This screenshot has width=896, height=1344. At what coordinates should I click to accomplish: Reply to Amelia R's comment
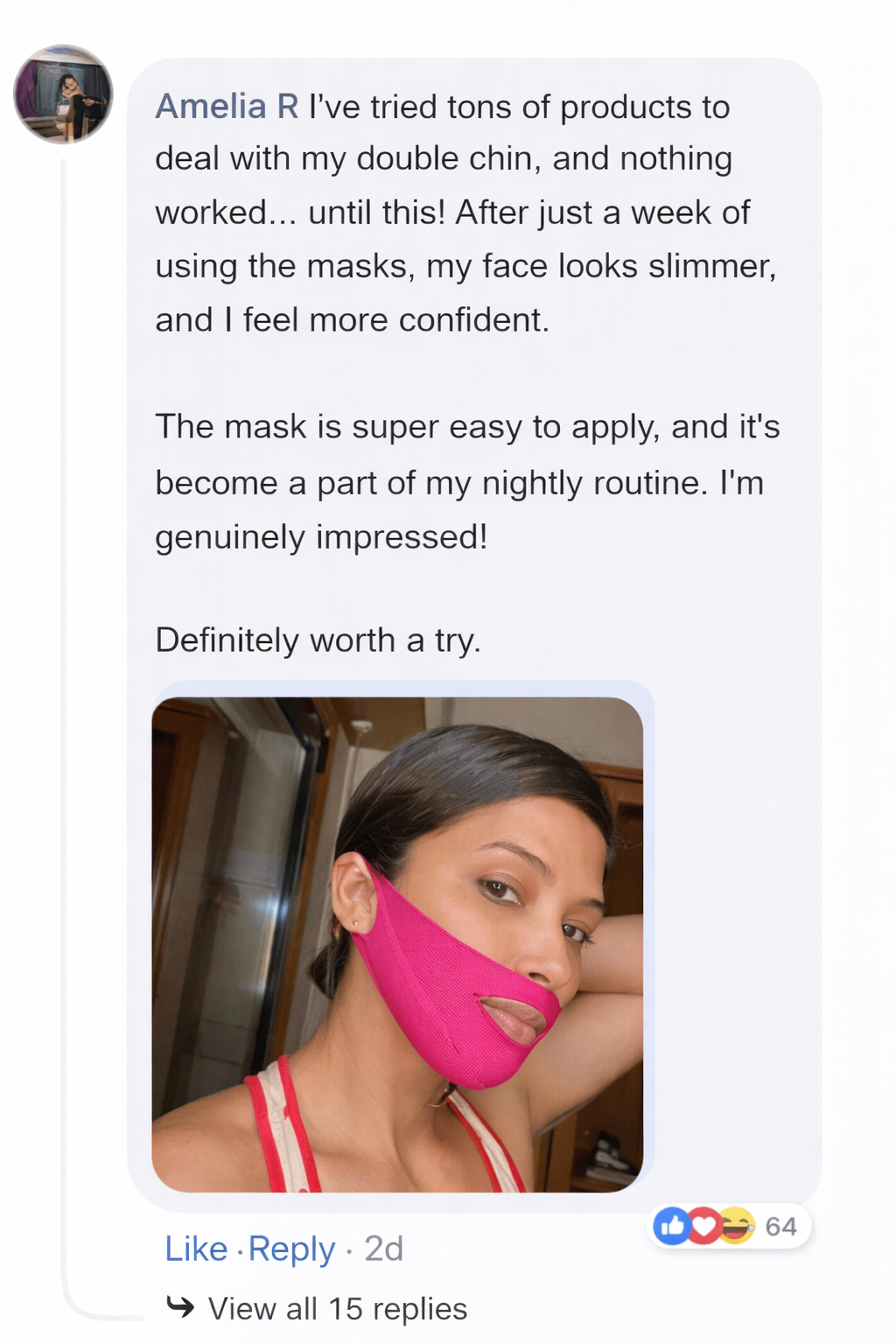coord(291,1249)
